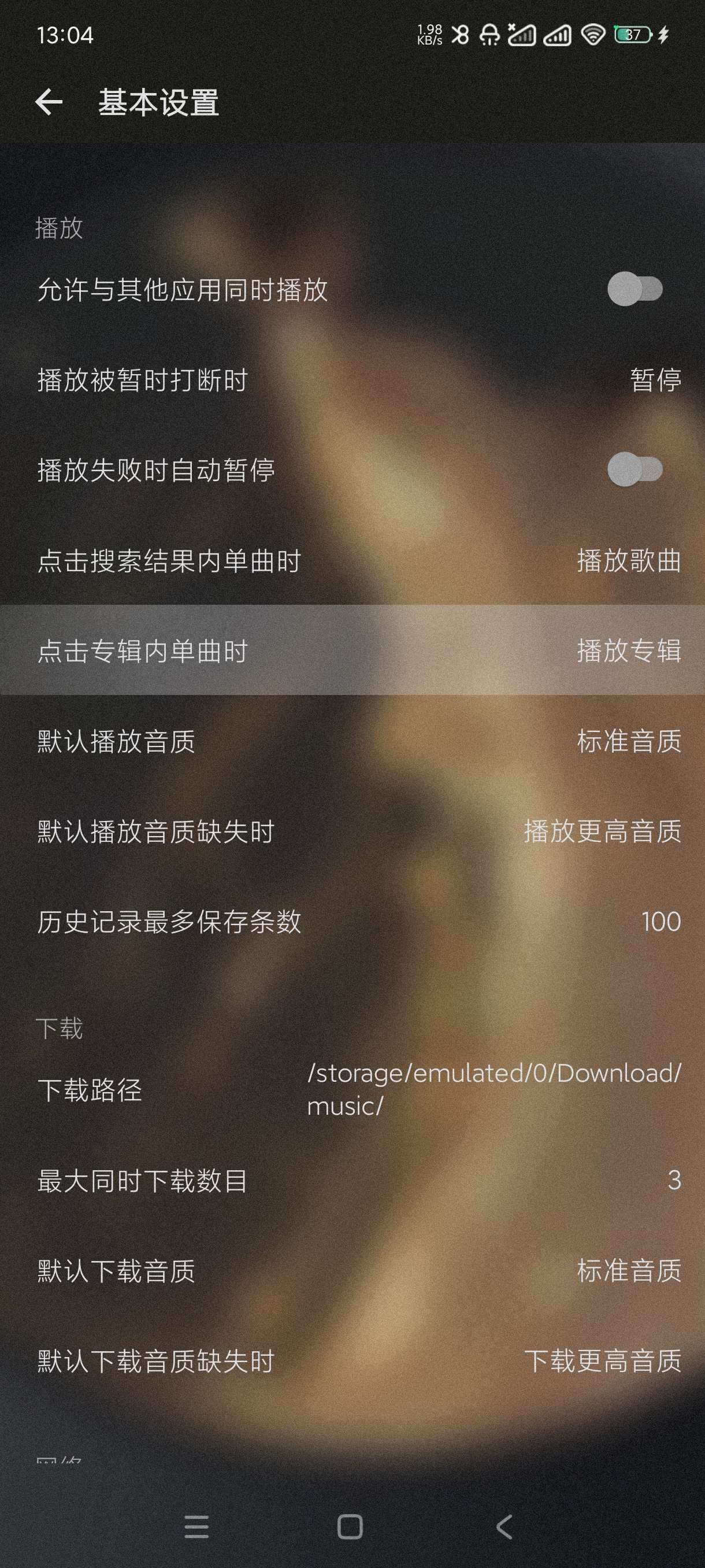Open 点击专辑内单曲时 option
Screen dimensions: 705x1568
[x=352, y=650]
